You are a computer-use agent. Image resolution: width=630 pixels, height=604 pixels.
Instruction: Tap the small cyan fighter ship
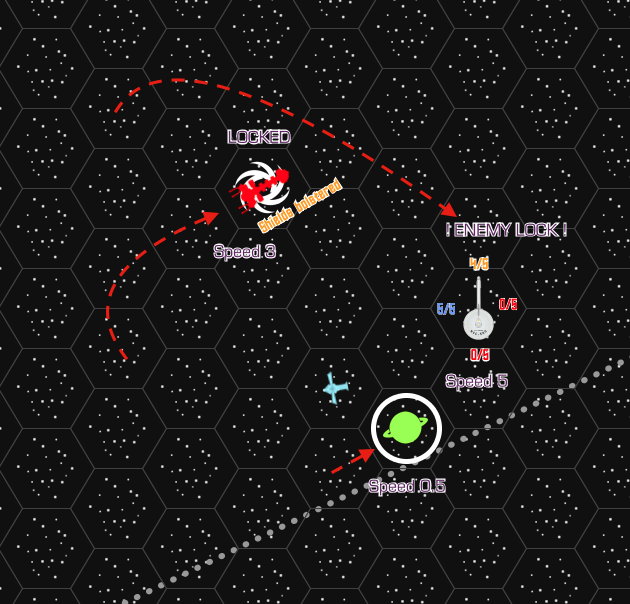pyautogui.click(x=335, y=387)
